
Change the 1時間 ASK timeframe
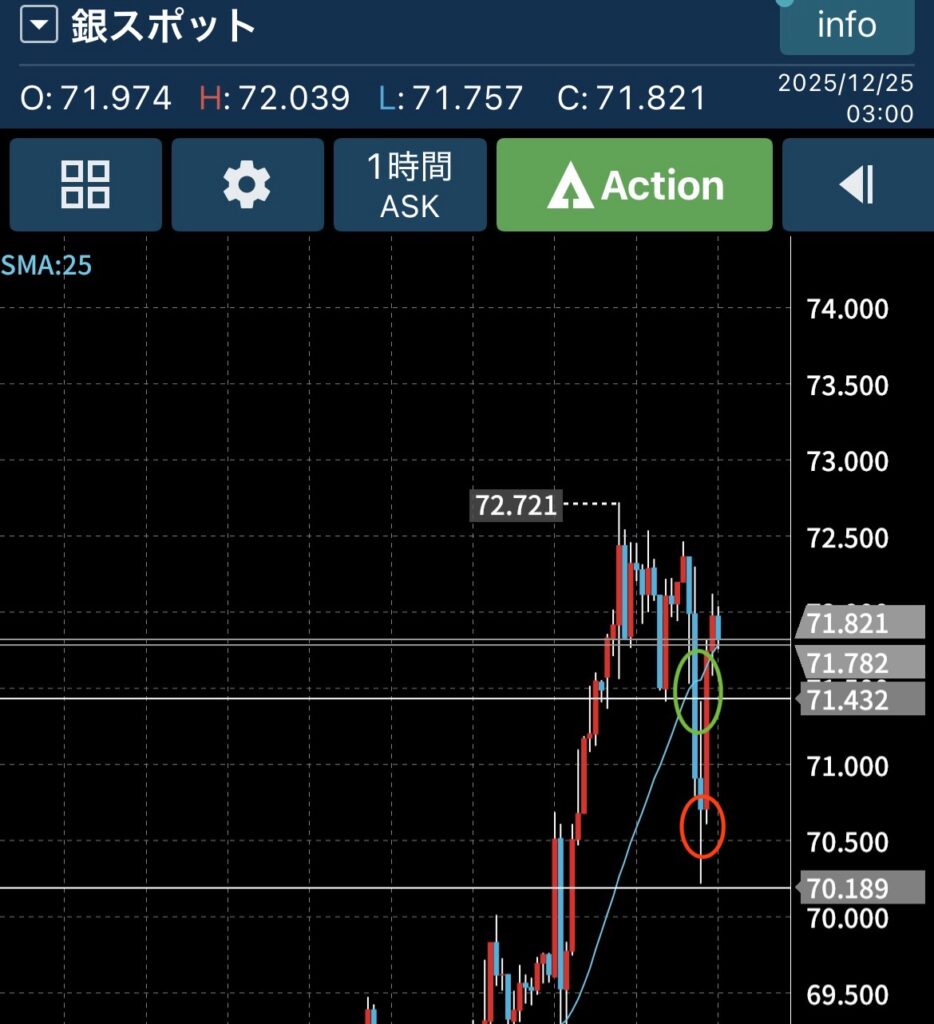(410, 185)
